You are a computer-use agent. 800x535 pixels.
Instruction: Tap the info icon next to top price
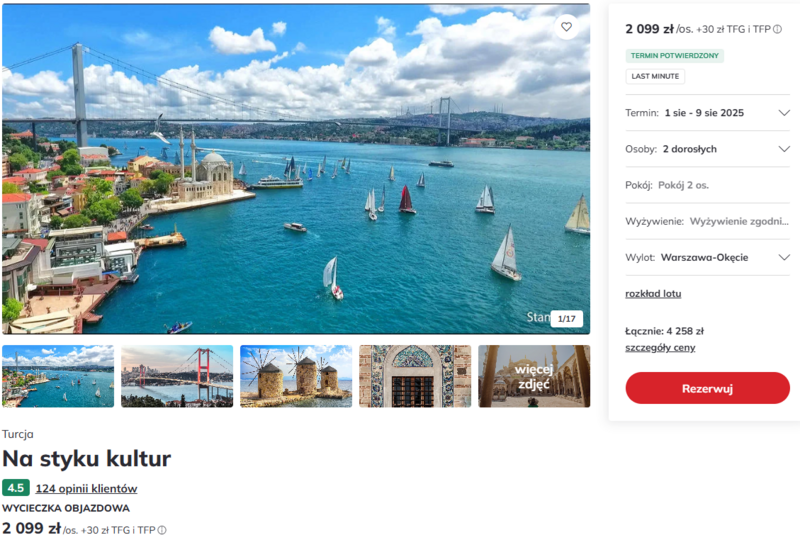(777, 29)
